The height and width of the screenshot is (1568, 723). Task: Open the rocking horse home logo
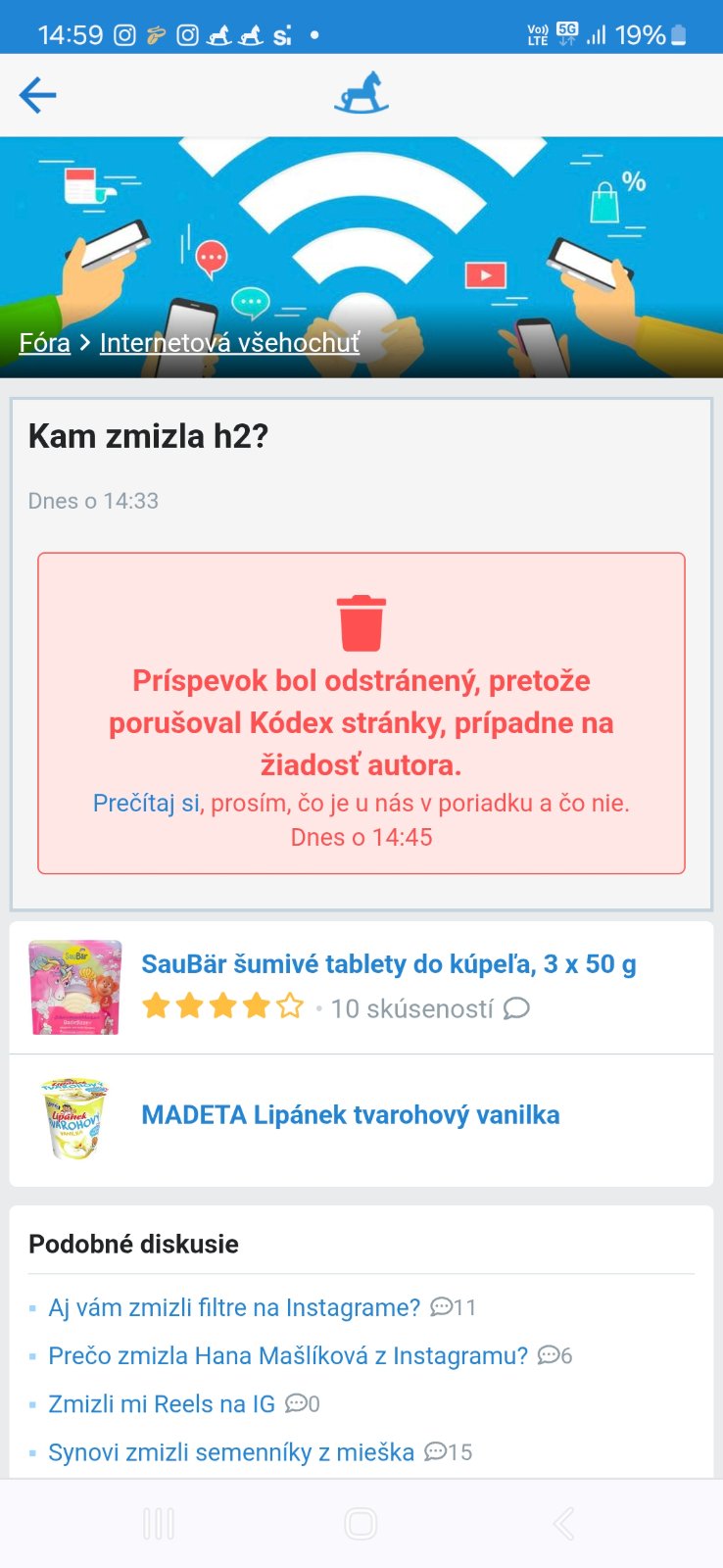pos(361,94)
